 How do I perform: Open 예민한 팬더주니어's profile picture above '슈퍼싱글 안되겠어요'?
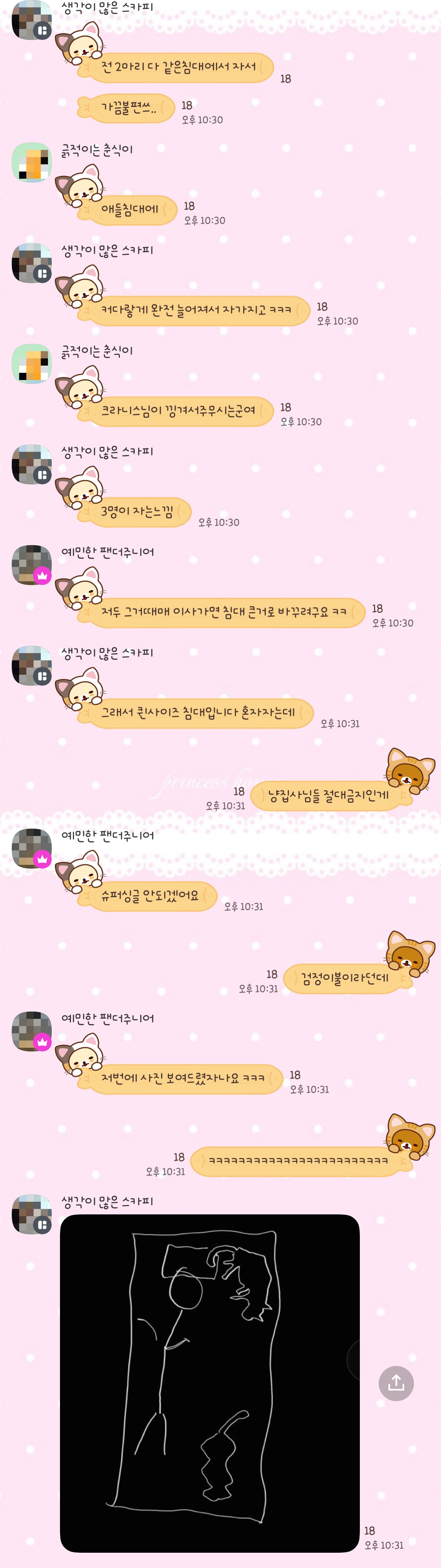[x=32, y=848]
